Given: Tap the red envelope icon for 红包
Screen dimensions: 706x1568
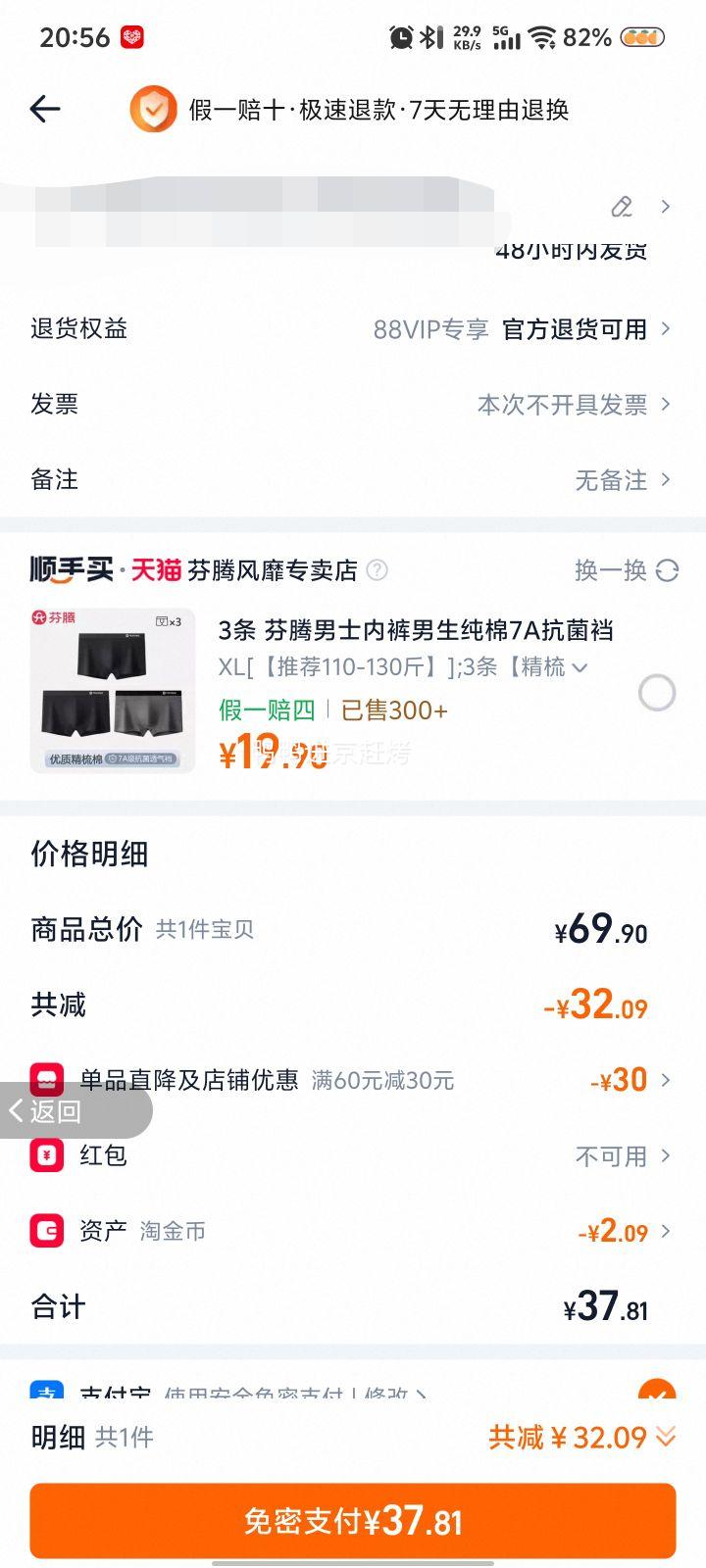Looking at the screenshot, I should click(45, 1155).
